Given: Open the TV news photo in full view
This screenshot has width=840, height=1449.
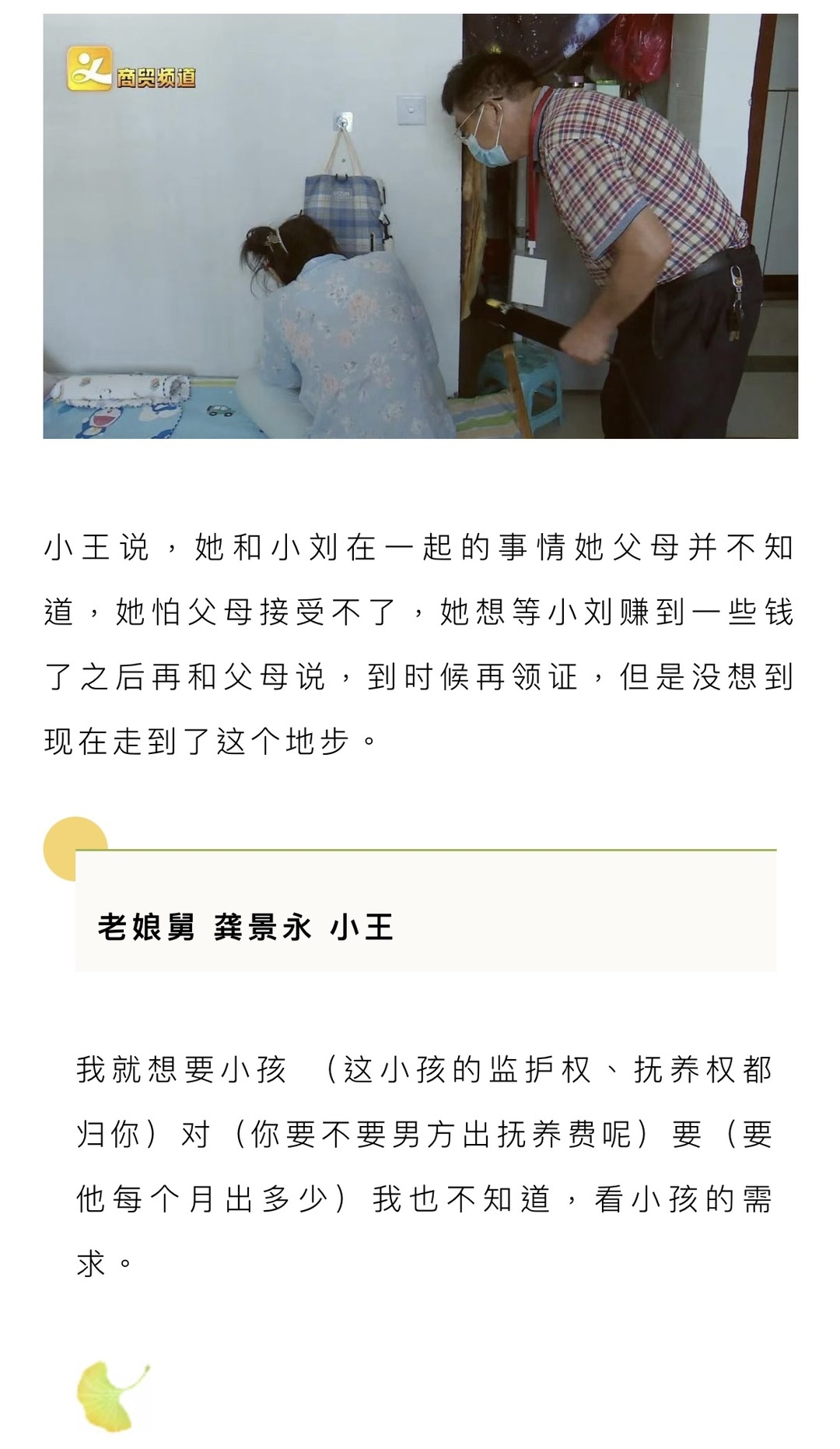Looking at the screenshot, I should pyautogui.click(x=420, y=226).
